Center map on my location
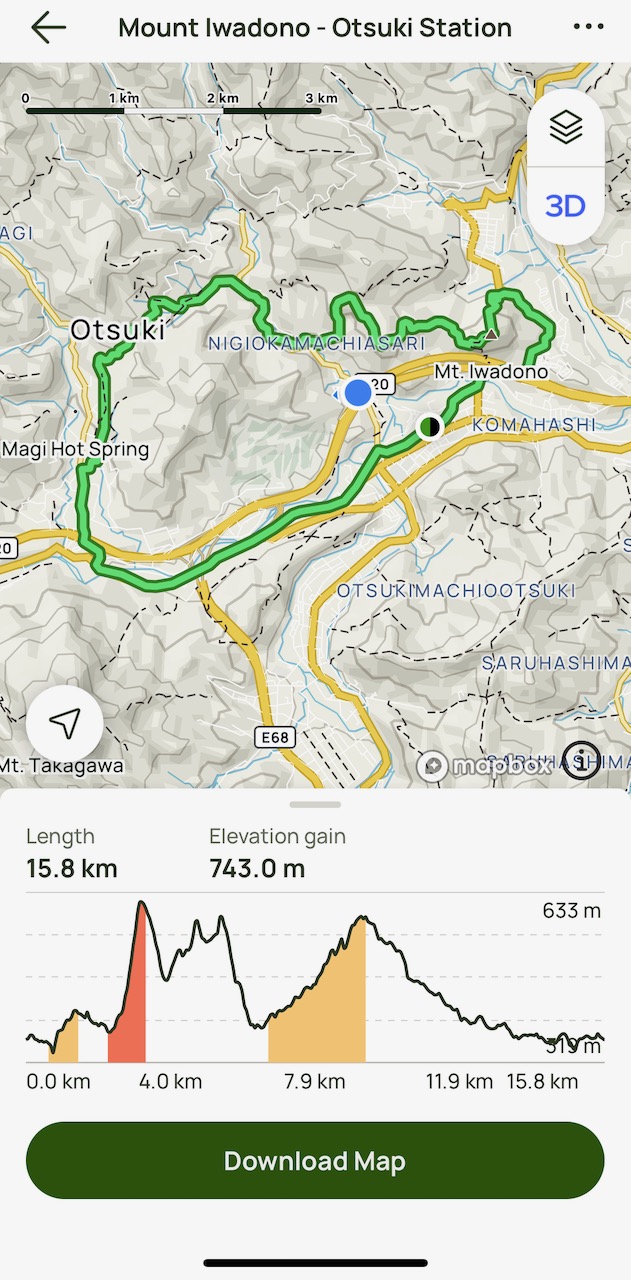 click(65, 724)
